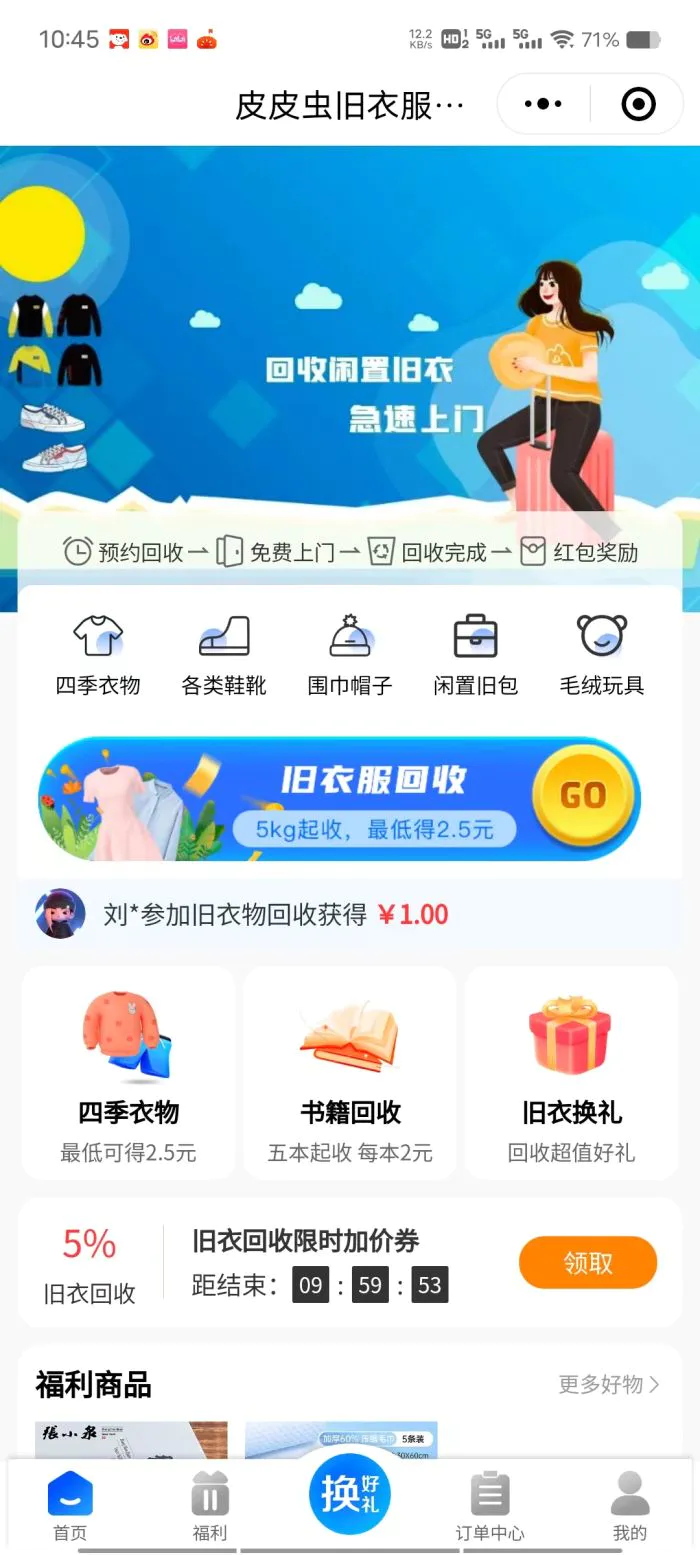Open the 闲置旧包 category
The width and height of the screenshot is (700, 1555).
coord(476,654)
